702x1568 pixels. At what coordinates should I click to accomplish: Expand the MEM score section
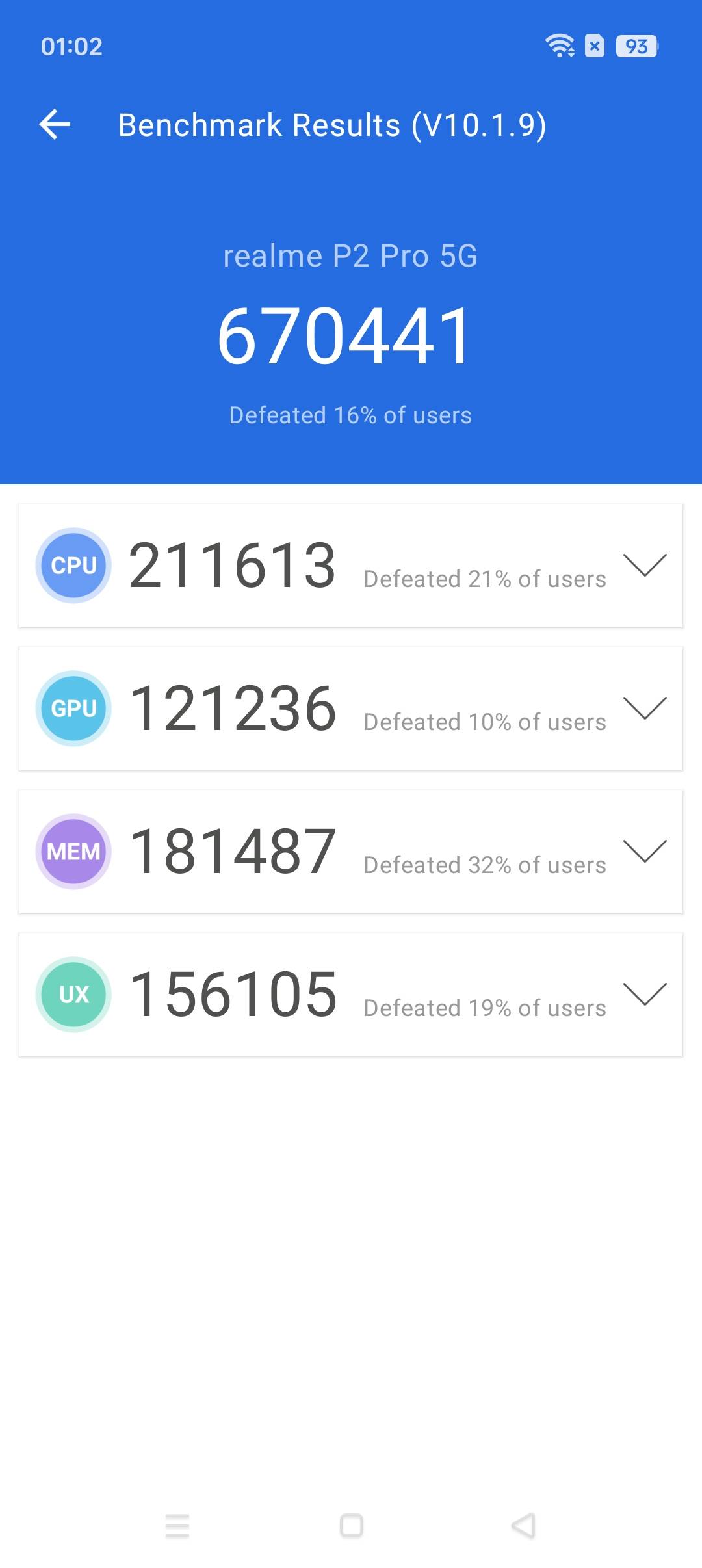point(644,851)
